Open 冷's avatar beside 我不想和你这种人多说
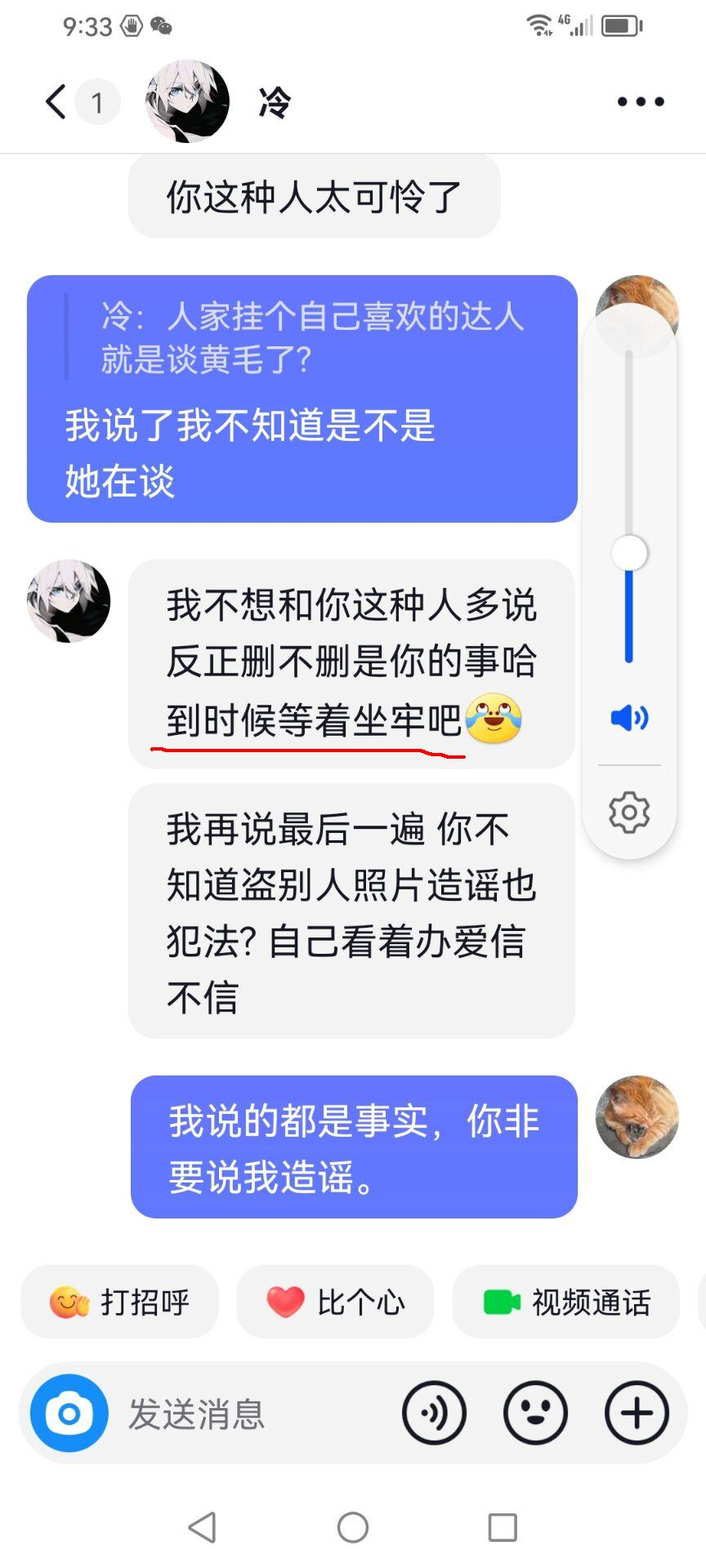Screen dimensions: 706x1568 tap(69, 601)
